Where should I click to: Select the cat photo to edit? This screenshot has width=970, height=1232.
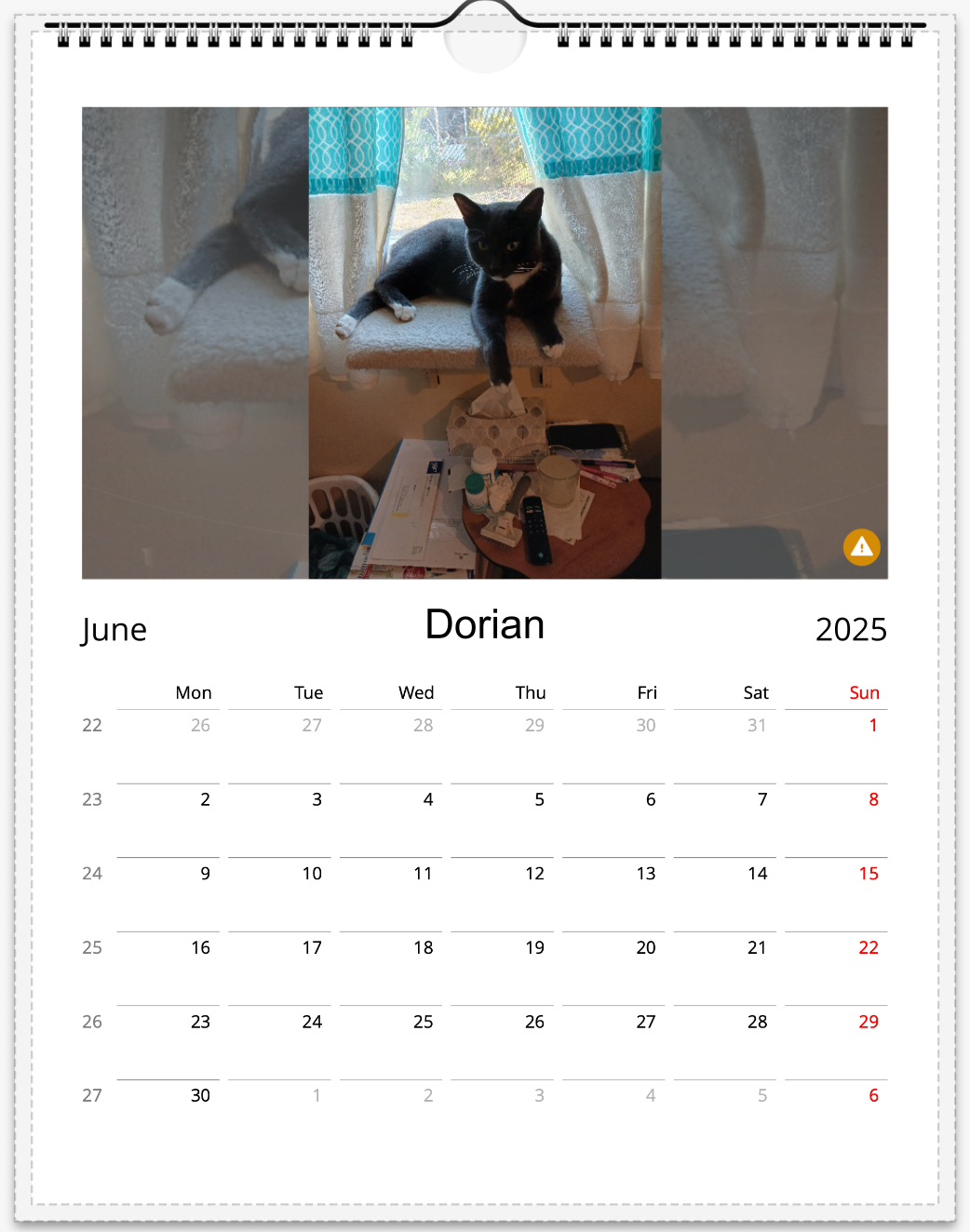tap(484, 342)
